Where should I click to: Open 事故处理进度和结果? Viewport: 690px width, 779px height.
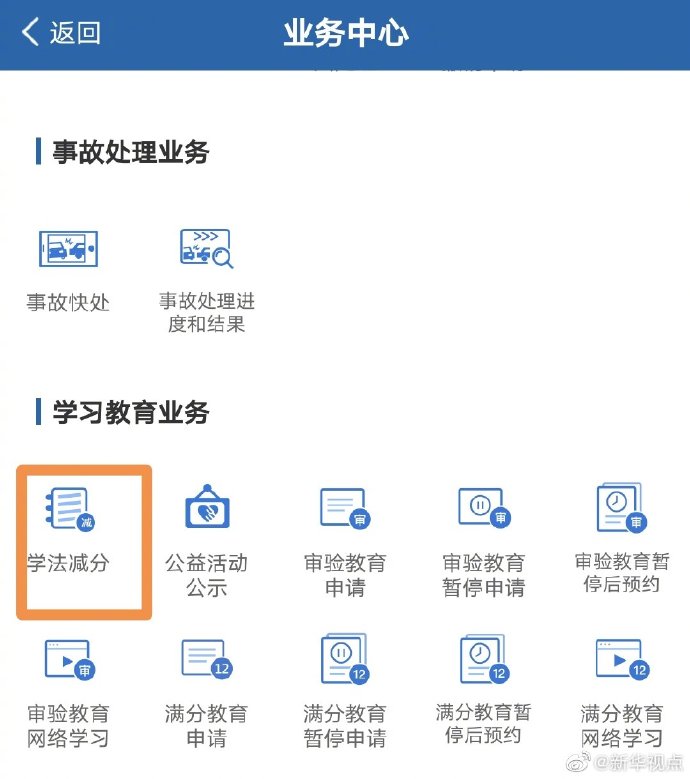(206, 275)
